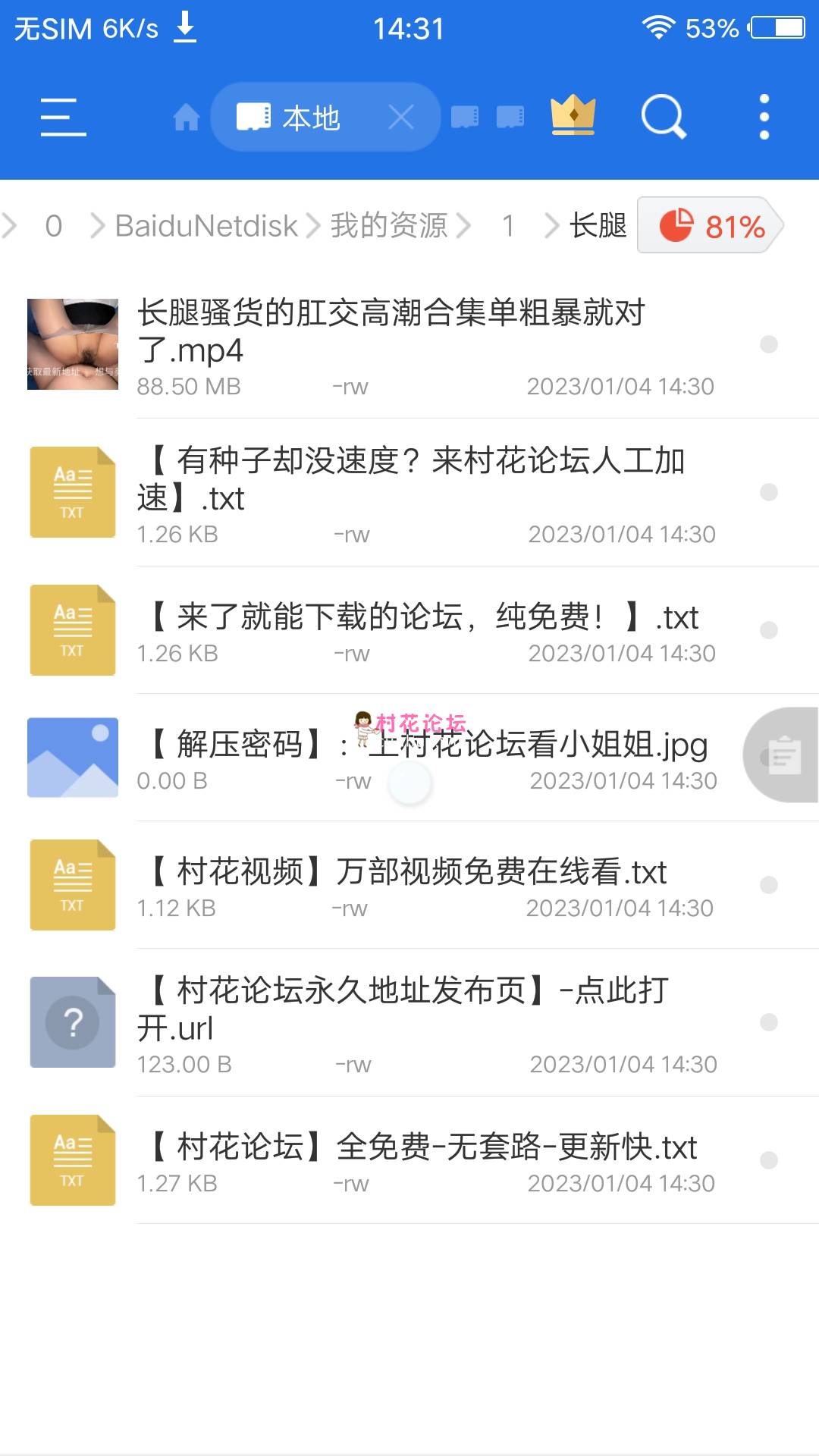
Task: Navigate to 我的资源 in the path bar
Action: click(389, 226)
